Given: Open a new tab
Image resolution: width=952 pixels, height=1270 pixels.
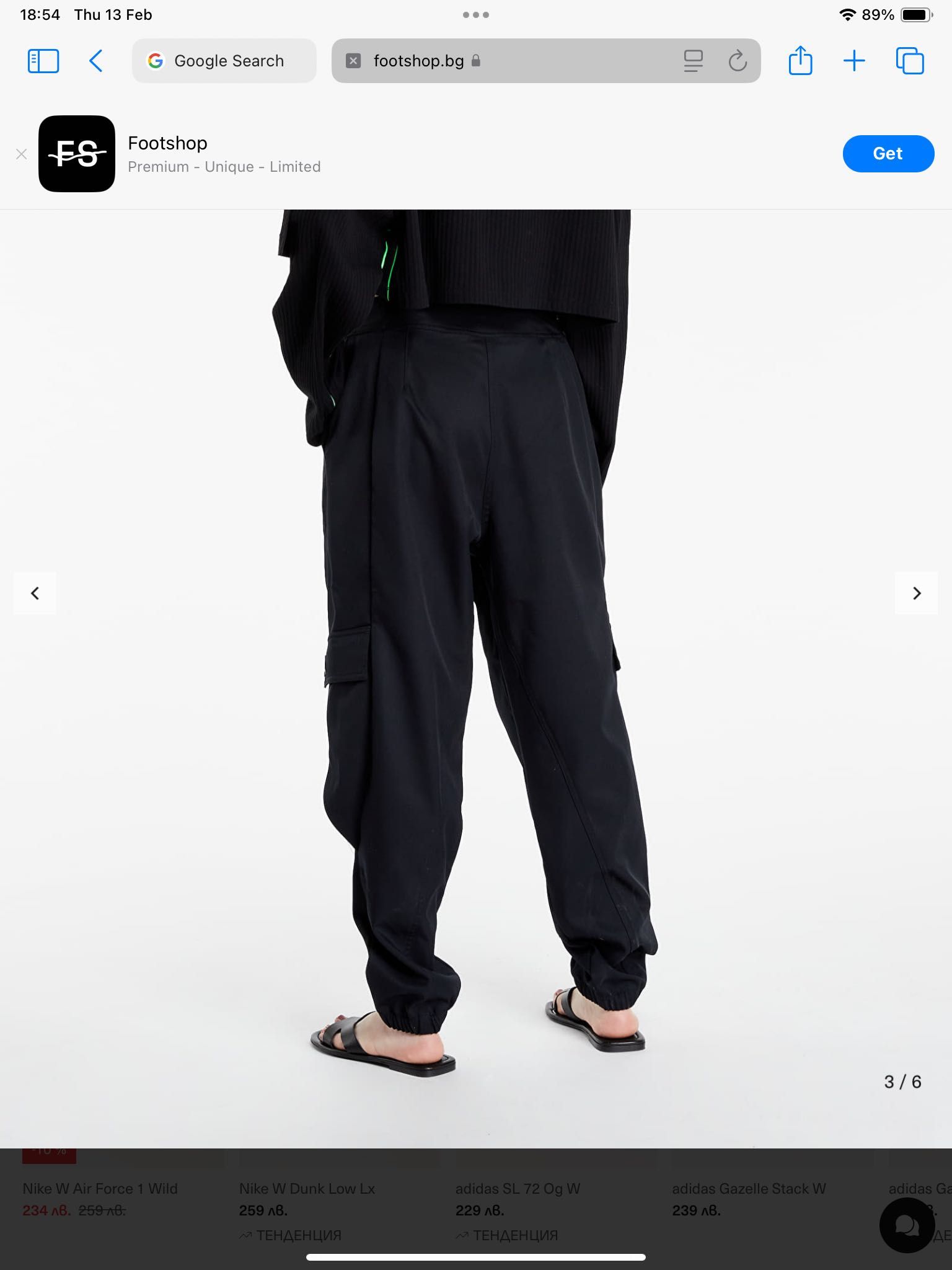Looking at the screenshot, I should coord(854,61).
